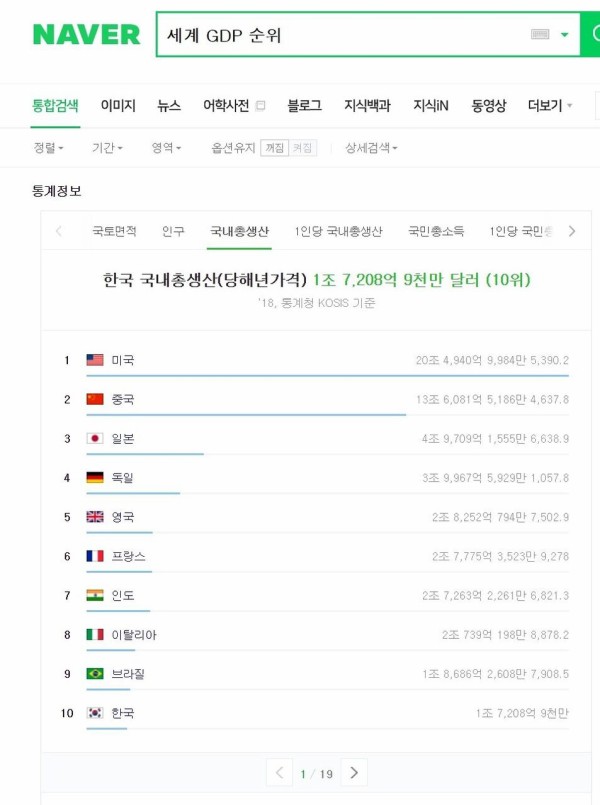600x805 pixels.
Task: Switch to the 뉴스 tab
Action: click(x=169, y=106)
